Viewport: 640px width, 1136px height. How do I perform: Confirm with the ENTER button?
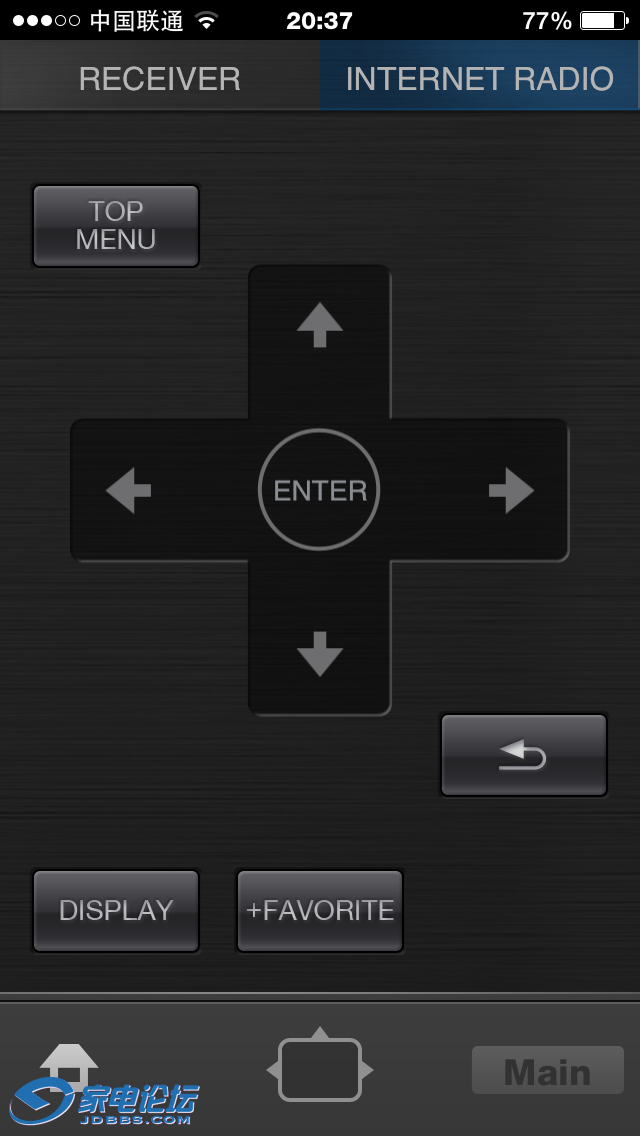click(319, 490)
